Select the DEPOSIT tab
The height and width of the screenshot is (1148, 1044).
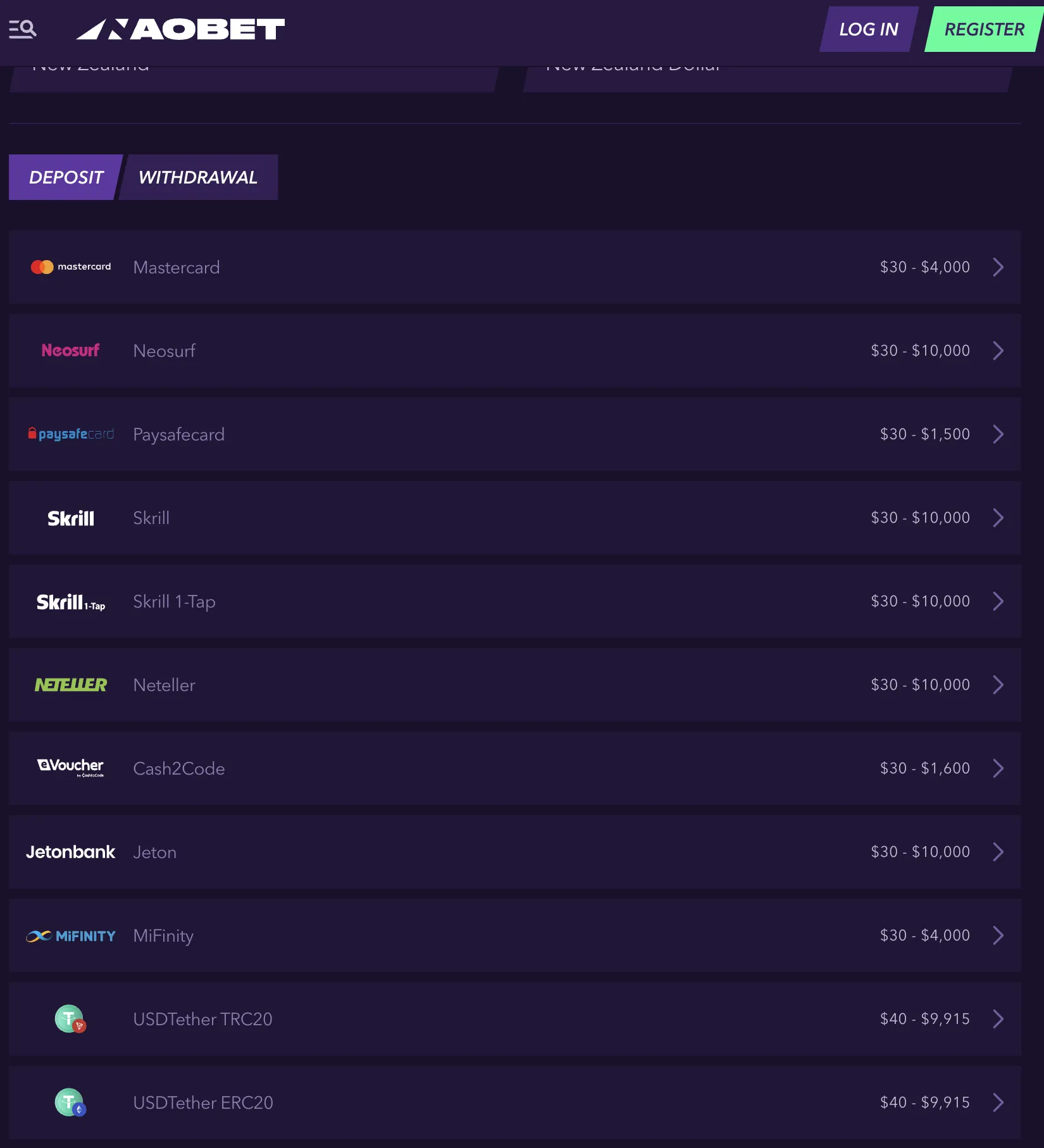click(x=66, y=177)
